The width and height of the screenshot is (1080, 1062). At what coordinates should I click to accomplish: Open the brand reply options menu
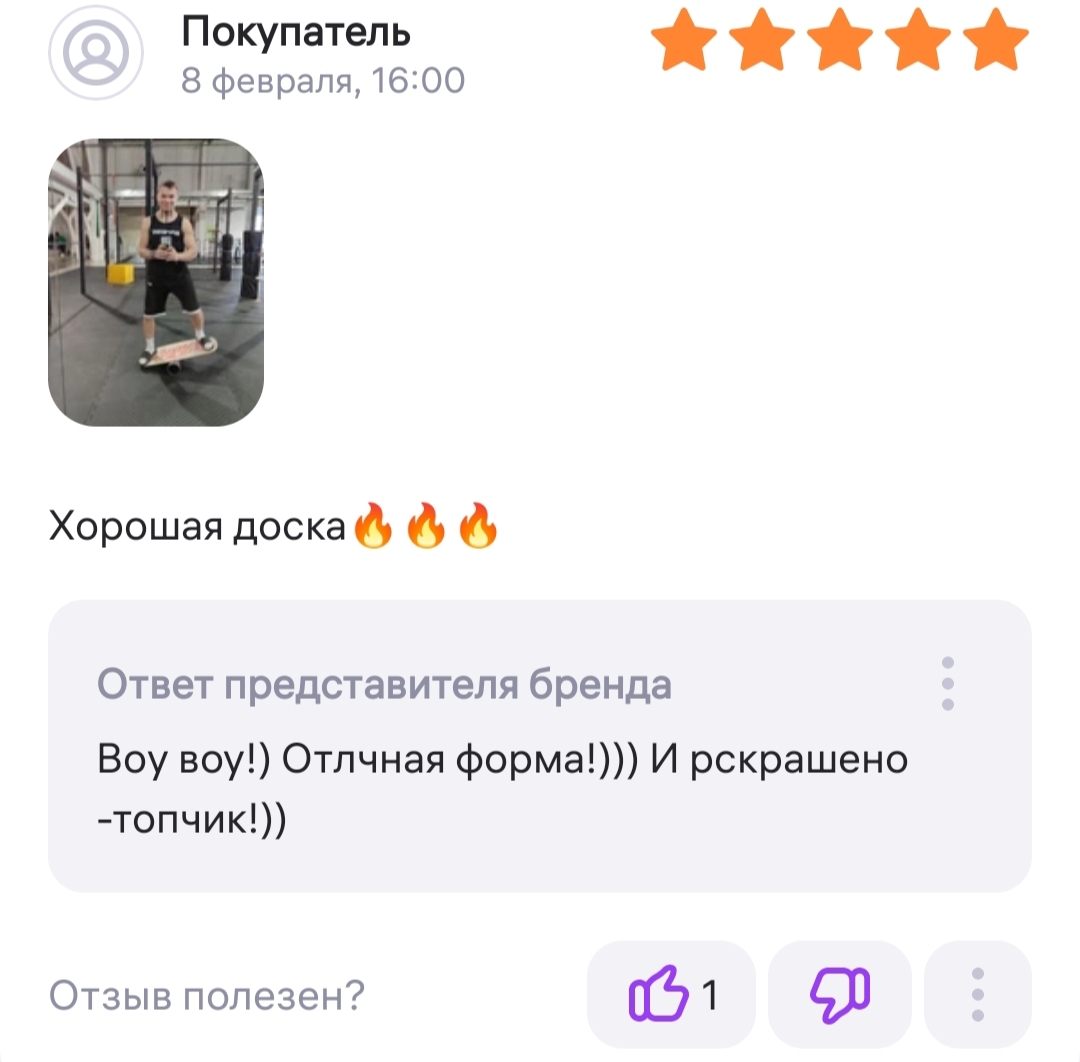pos(948,684)
